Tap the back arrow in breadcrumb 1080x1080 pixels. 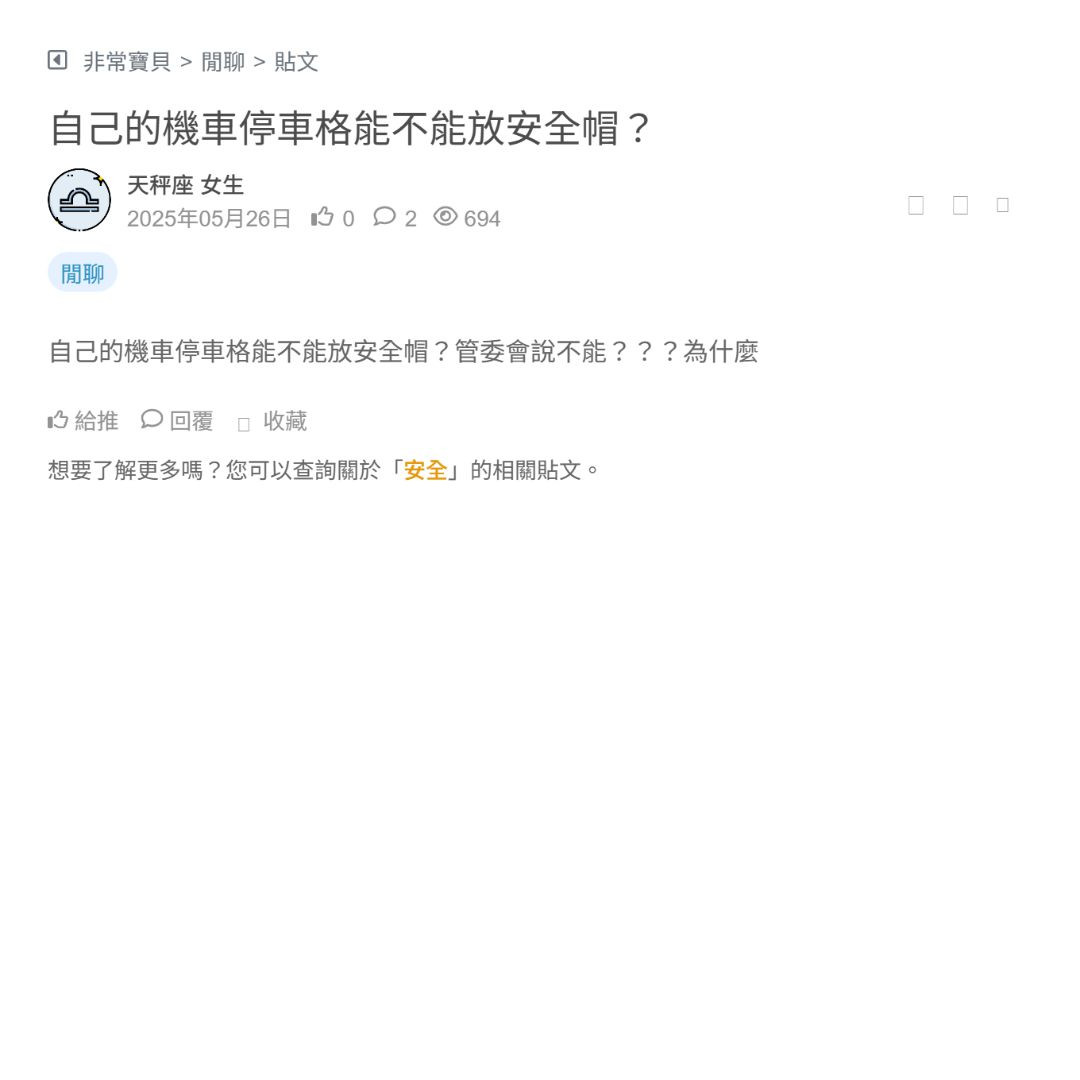(57, 61)
